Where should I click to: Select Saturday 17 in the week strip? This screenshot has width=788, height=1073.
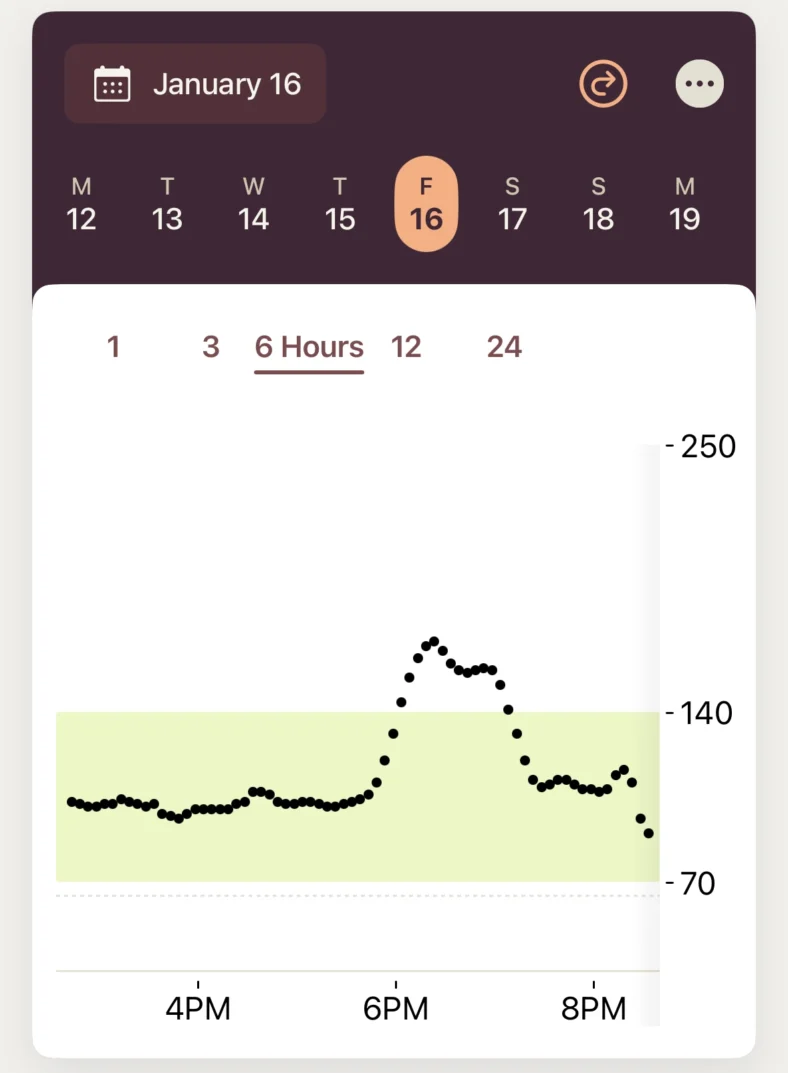pyautogui.click(x=512, y=205)
